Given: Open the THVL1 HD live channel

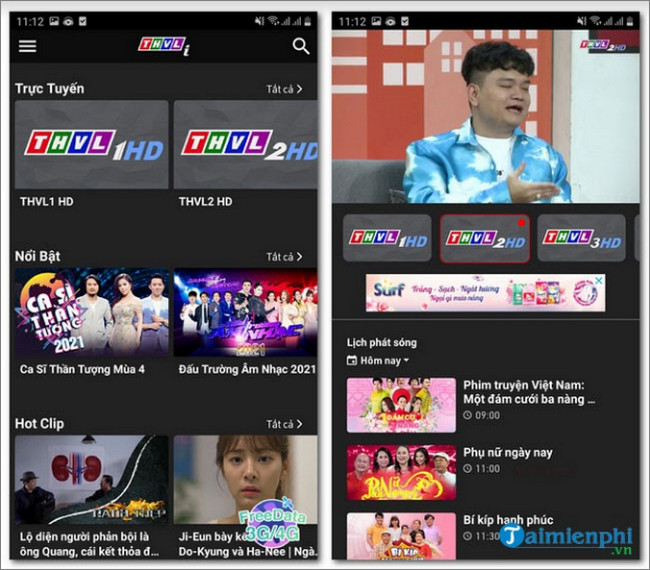Looking at the screenshot, I should point(91,145).
